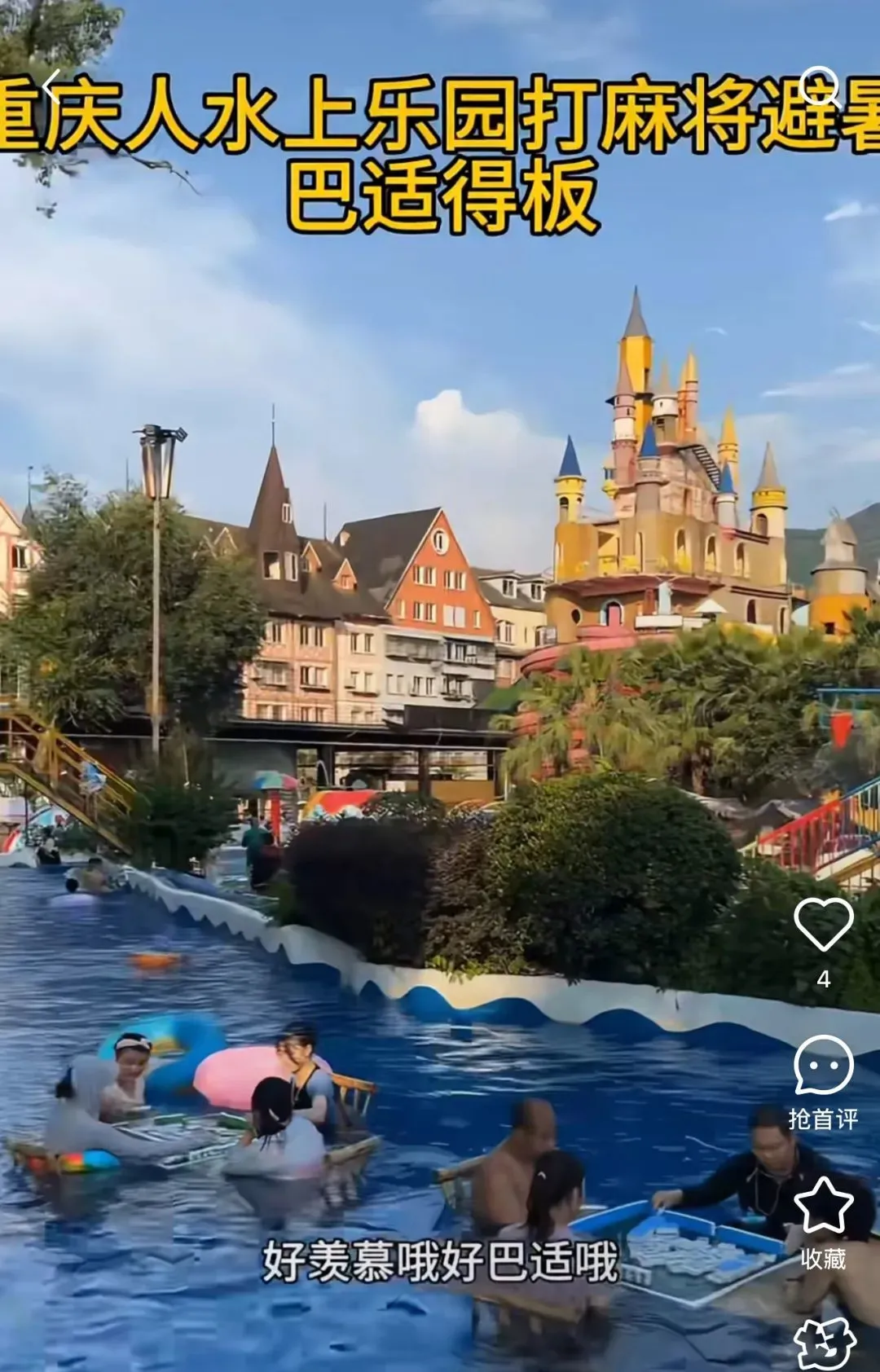The image size is (880, 1372).
Task: Save the video with the 收藏 star
Action: point(823,1204)
